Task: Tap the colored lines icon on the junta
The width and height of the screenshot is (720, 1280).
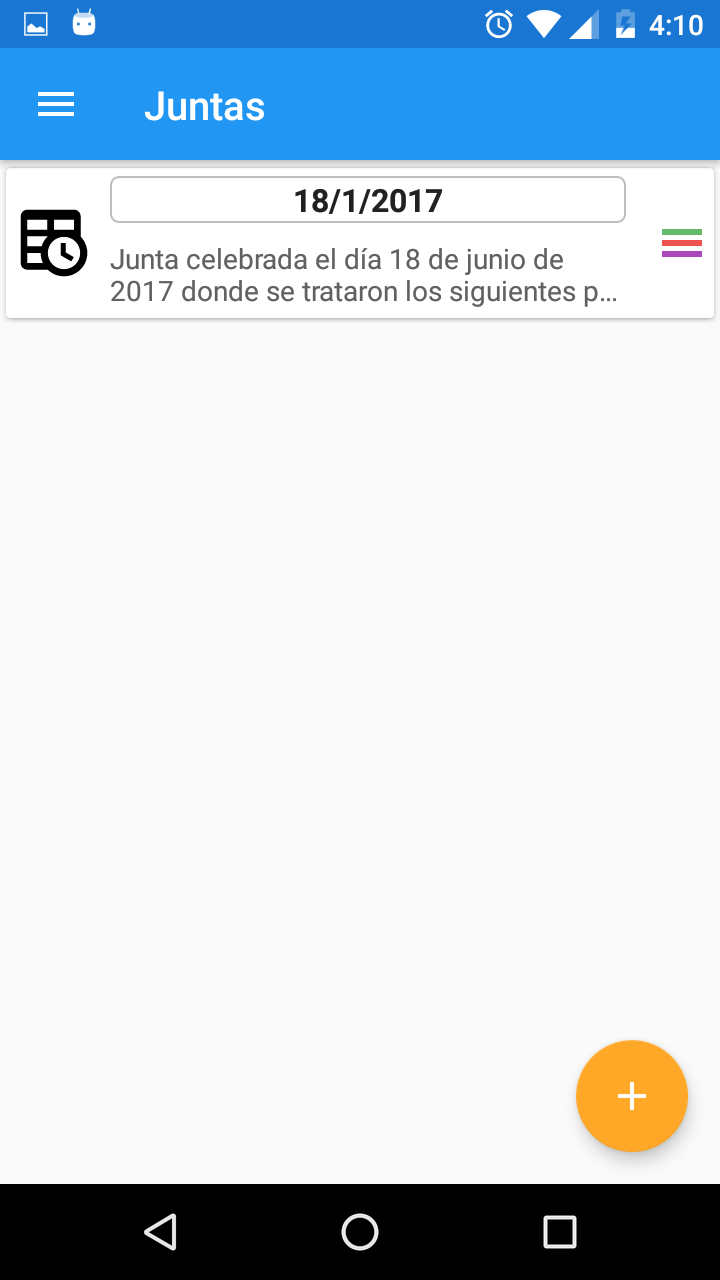Action: (682, 243)
